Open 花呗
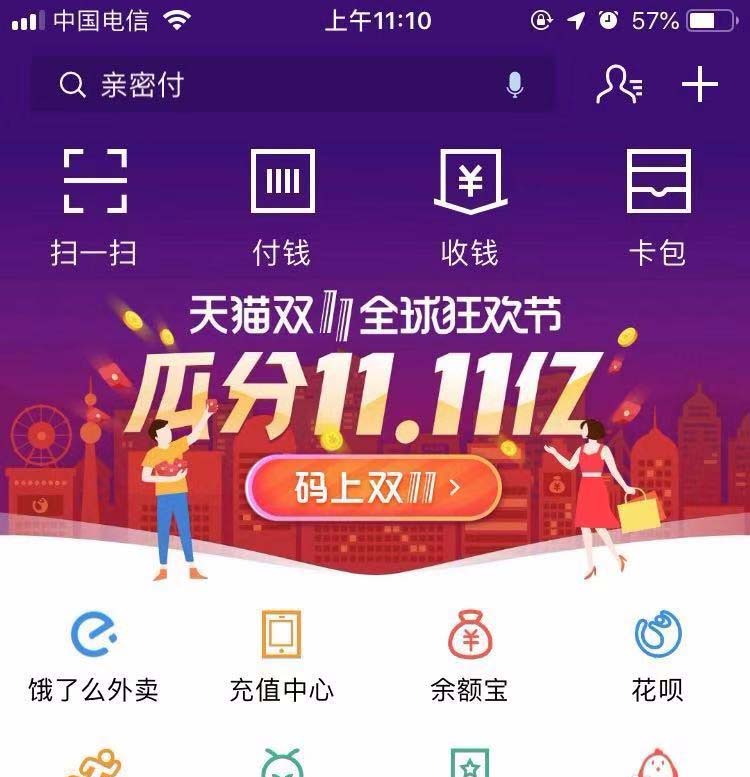Image resolution: width=750 pixels, height=777 pixels. coord(657,655)
